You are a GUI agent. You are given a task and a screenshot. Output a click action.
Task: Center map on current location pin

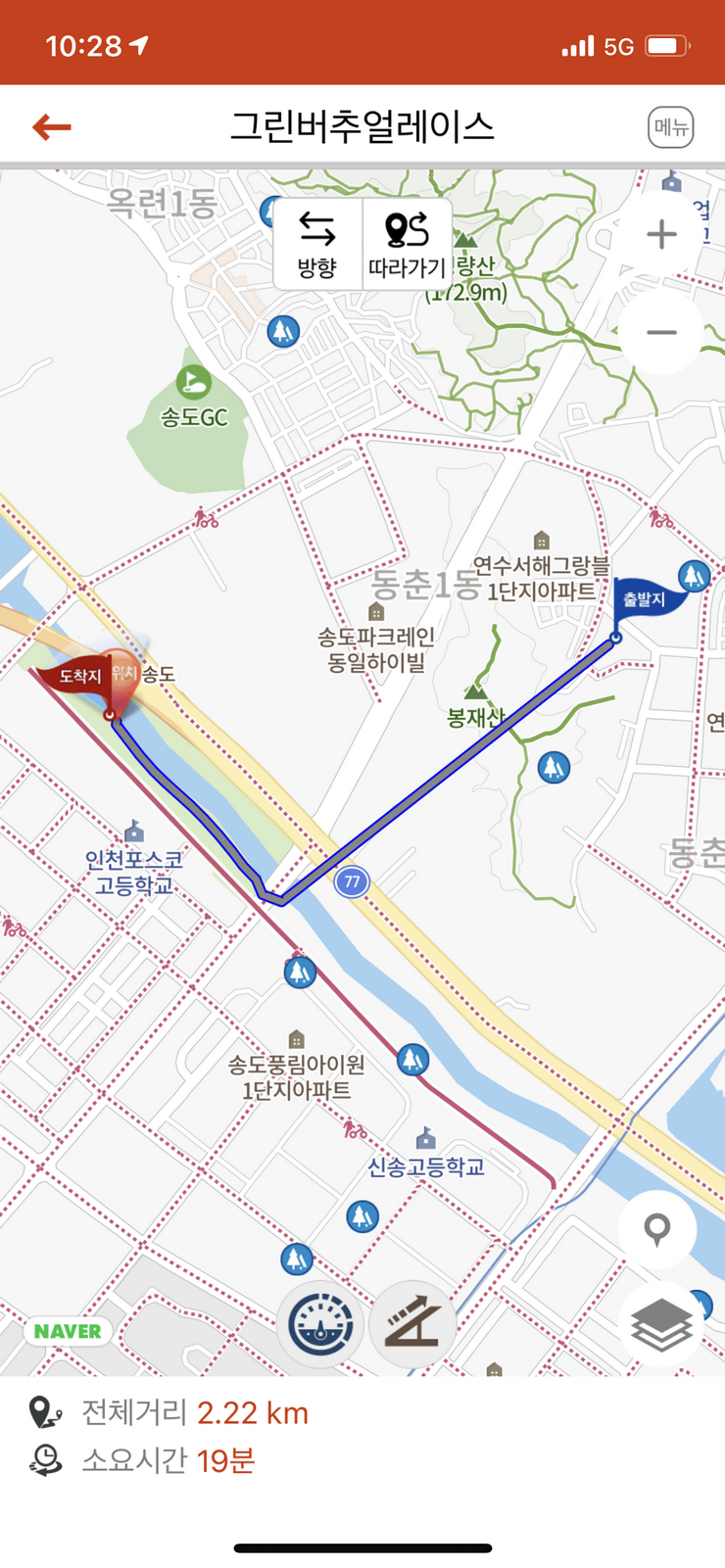coord(656,1229)
